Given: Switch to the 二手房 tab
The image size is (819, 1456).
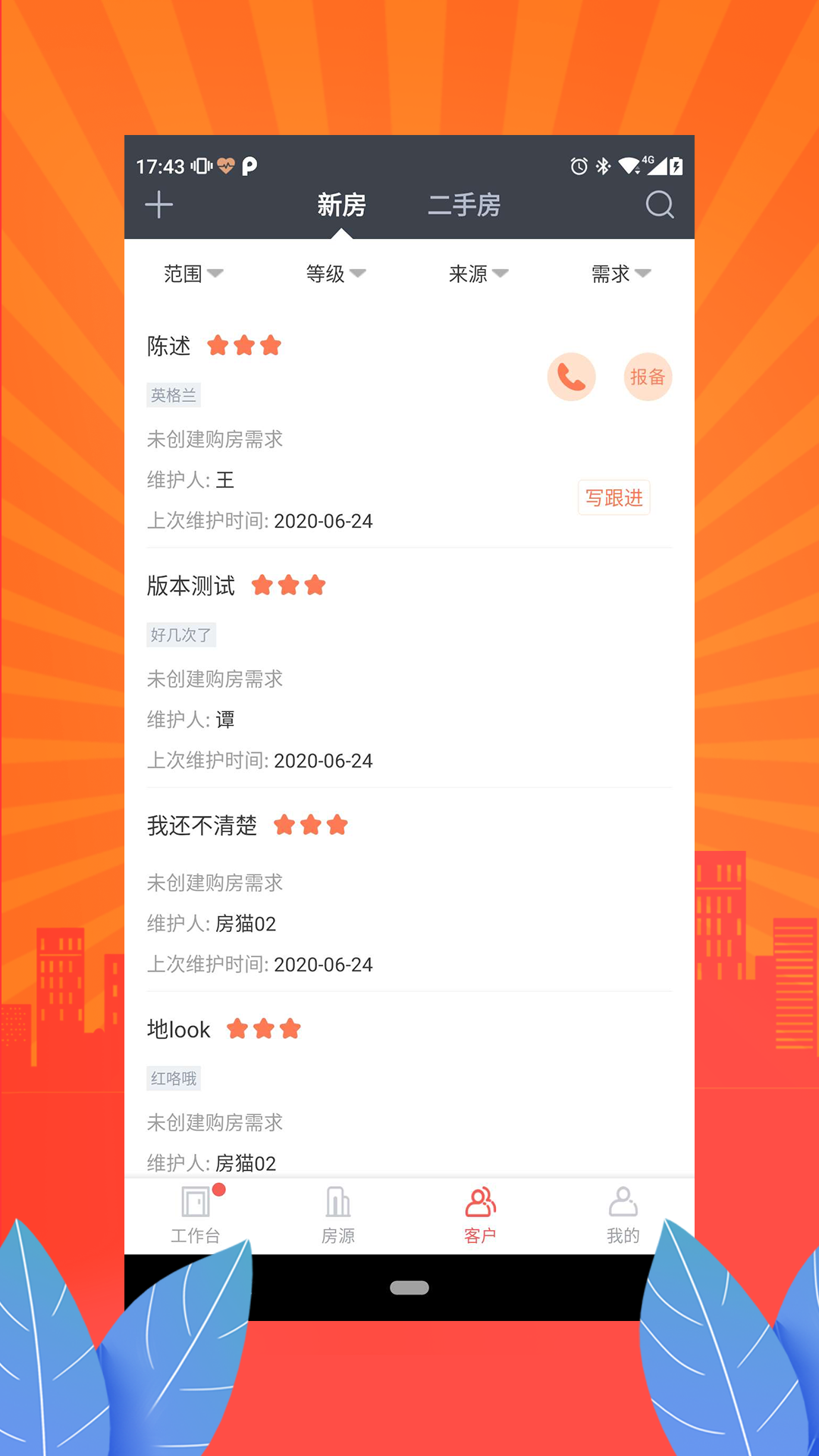Looking at the screenshot, I should coord(466,204).
